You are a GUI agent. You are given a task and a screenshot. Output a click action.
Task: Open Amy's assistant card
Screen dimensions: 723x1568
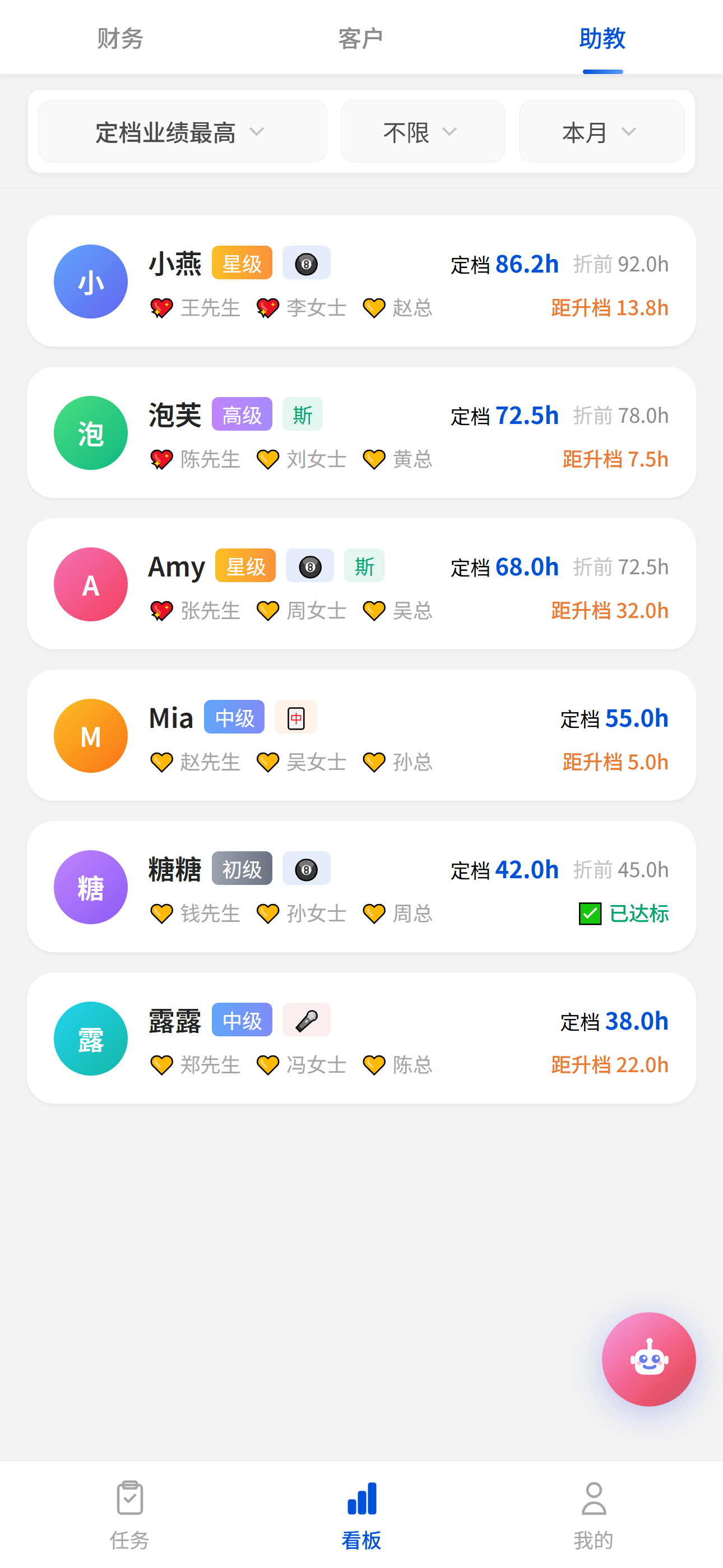(361, 584)
